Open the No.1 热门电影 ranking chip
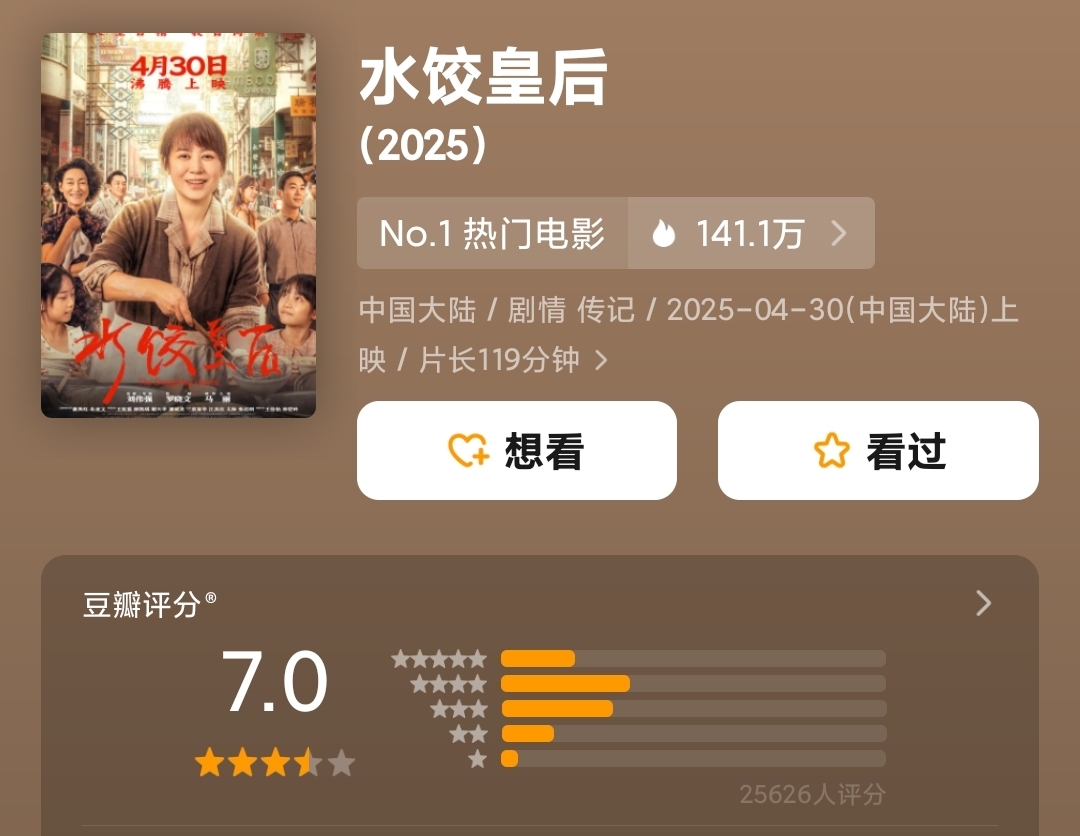Image resolution: width=1080 pixels, height=836 pixels. [x=492, y=233]
